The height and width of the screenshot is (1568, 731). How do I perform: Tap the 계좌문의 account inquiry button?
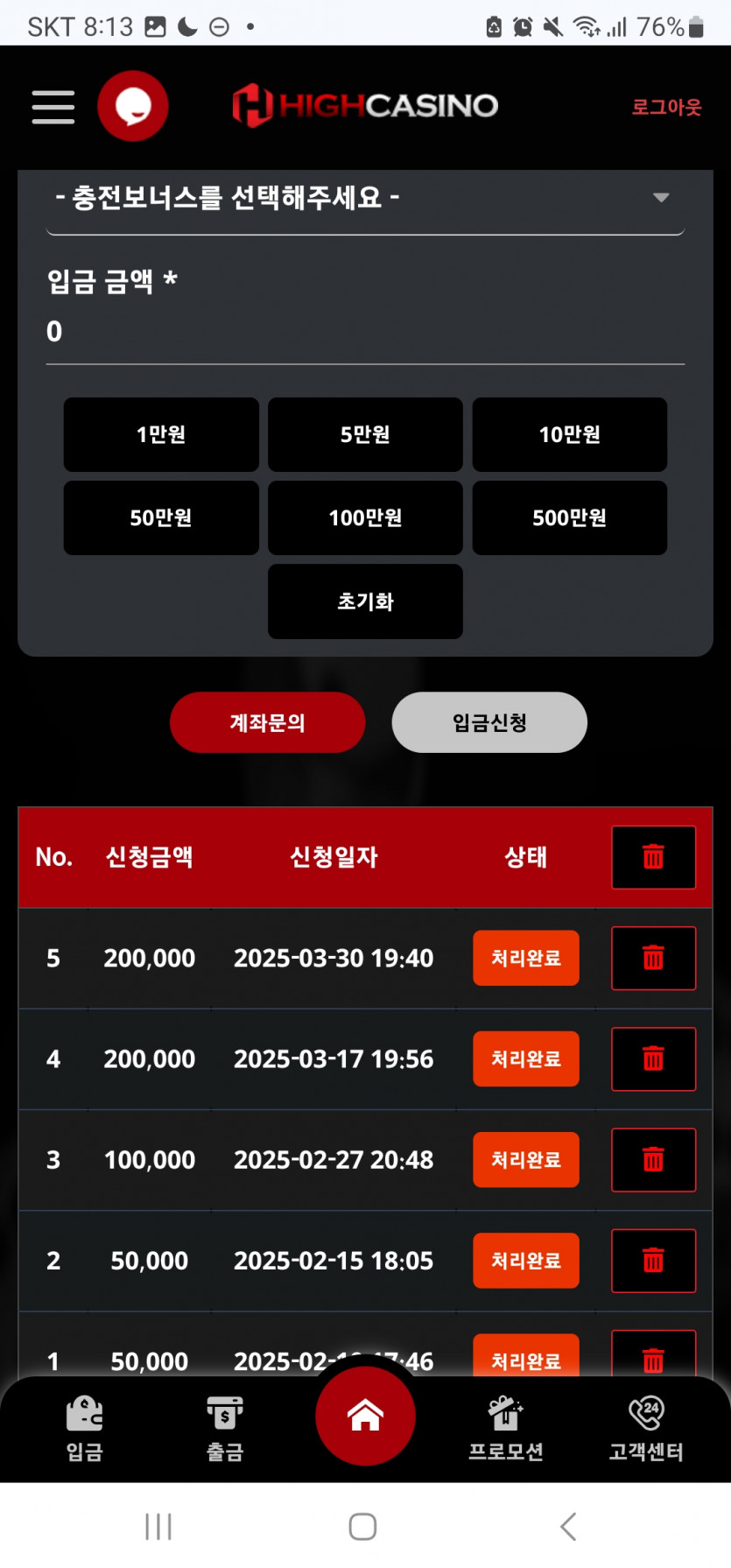tap(267, 722)
